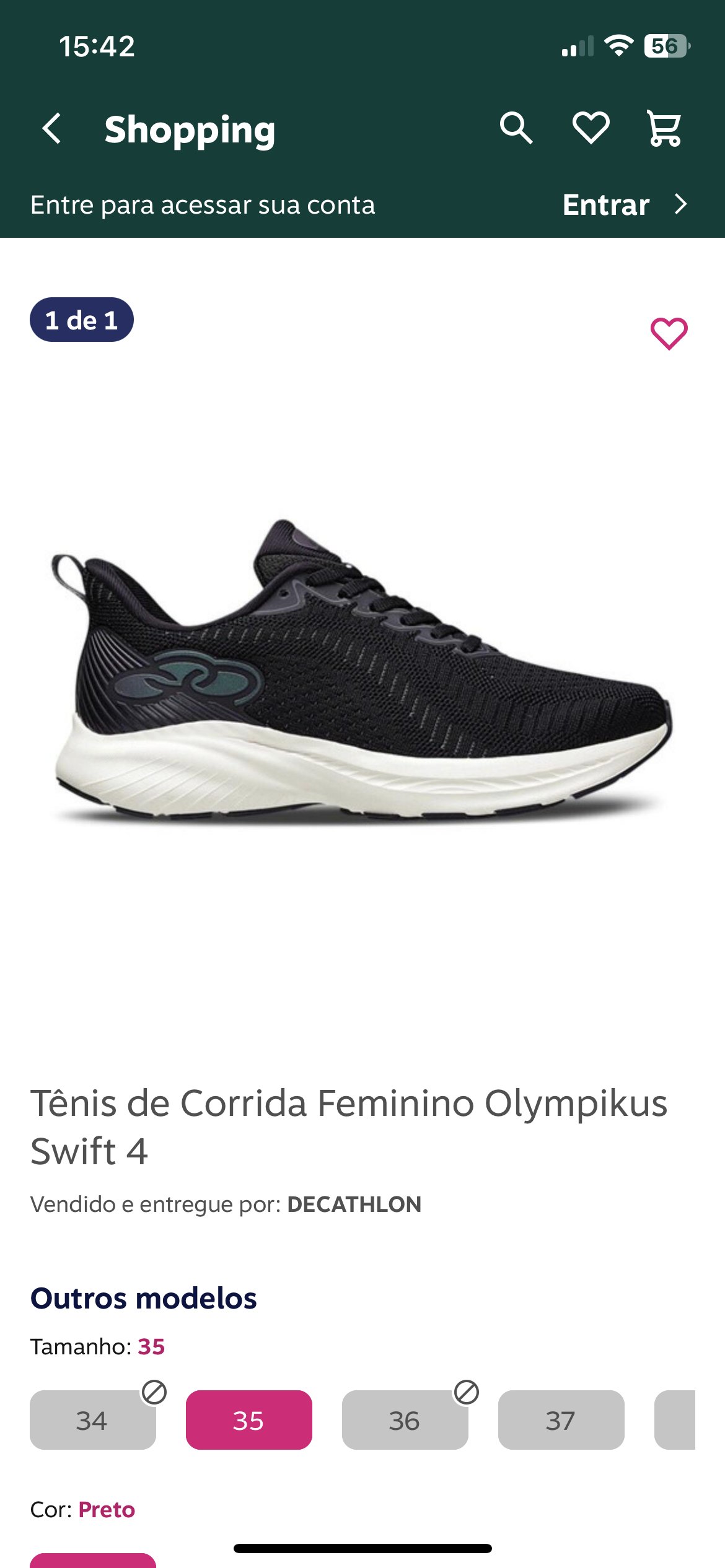Open the black sneaker product image
The height and width of the screenshot is (1568, 725).
pos(362,672)
